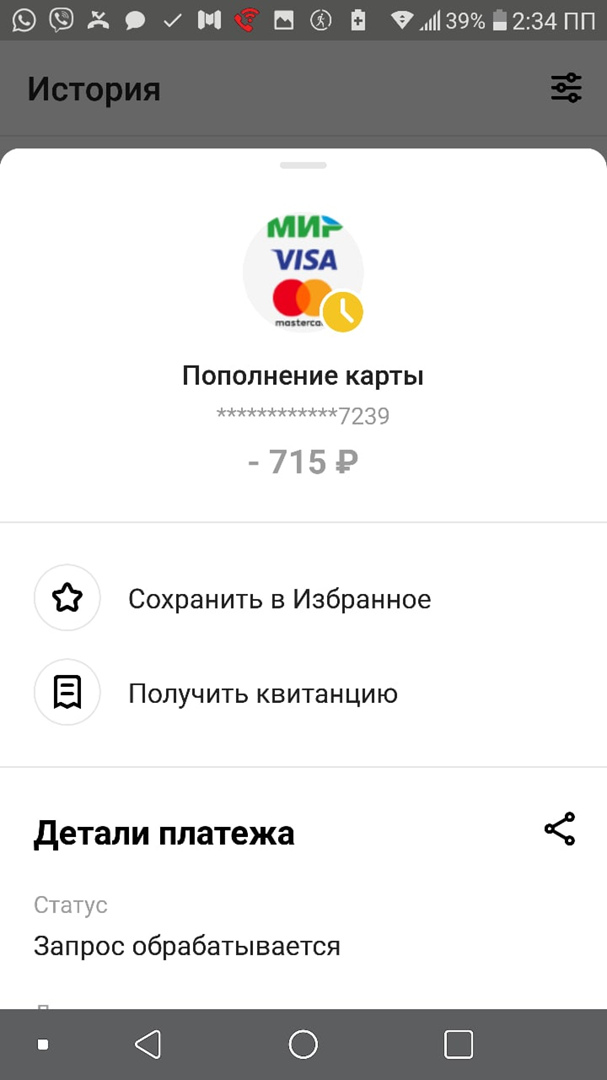Go to the home screen
This screenshot has width=607, height=1080.
[303, 1044]
